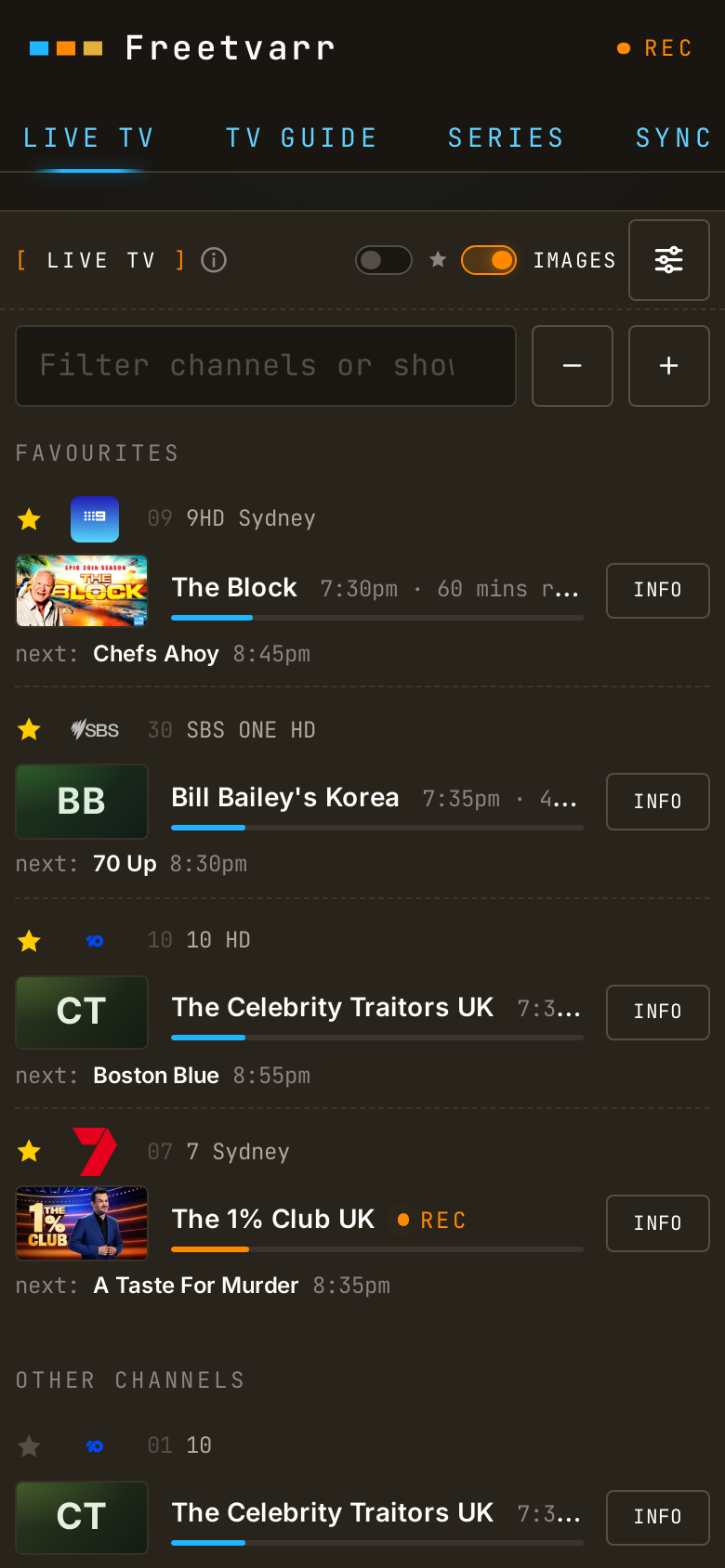Disable the Images toggle
The width and height of the screenshot is (725, 1568).
(489, 260)
